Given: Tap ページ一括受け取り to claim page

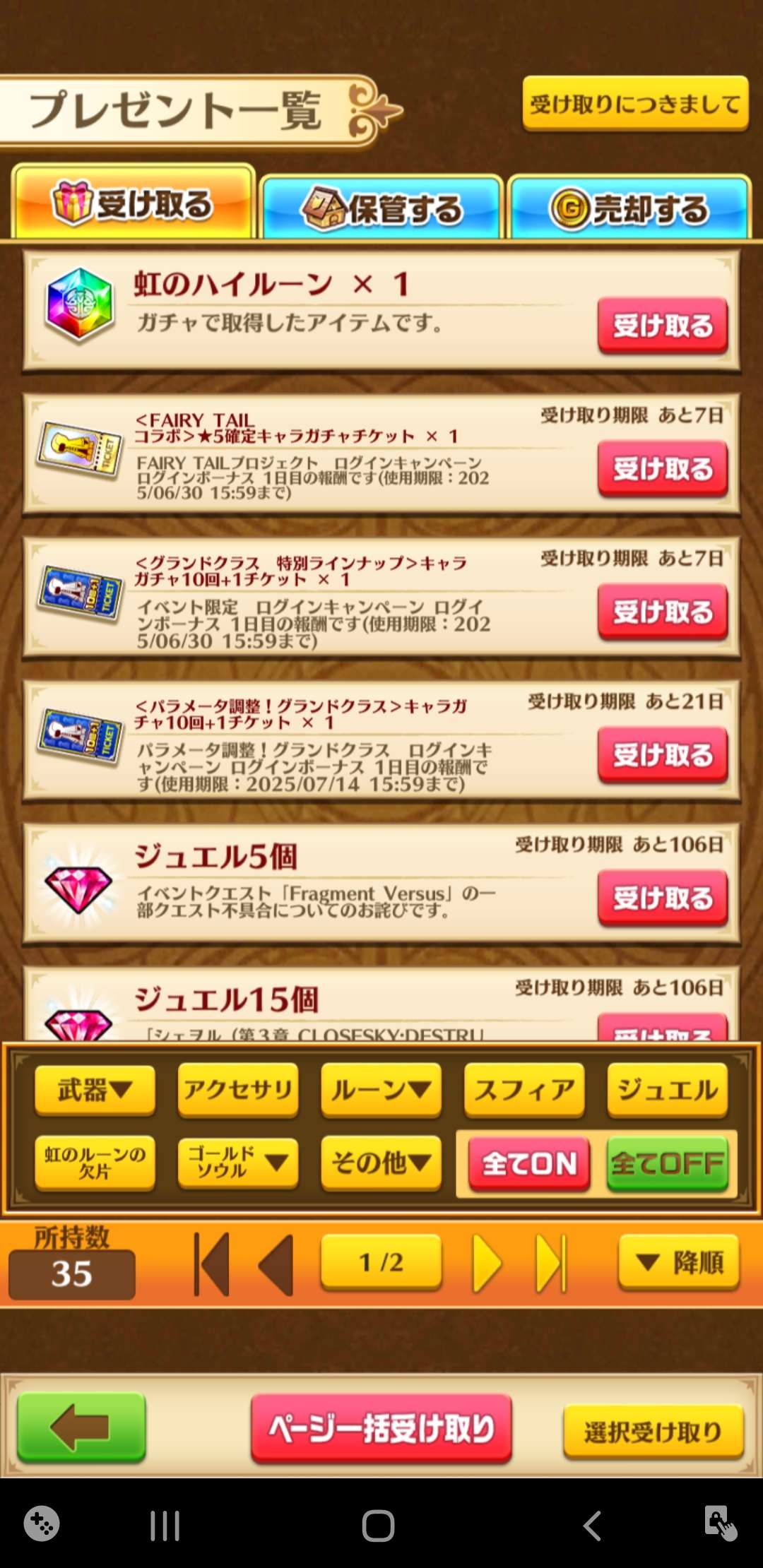Looking at the screenshot, I should tap(381, 1428).
